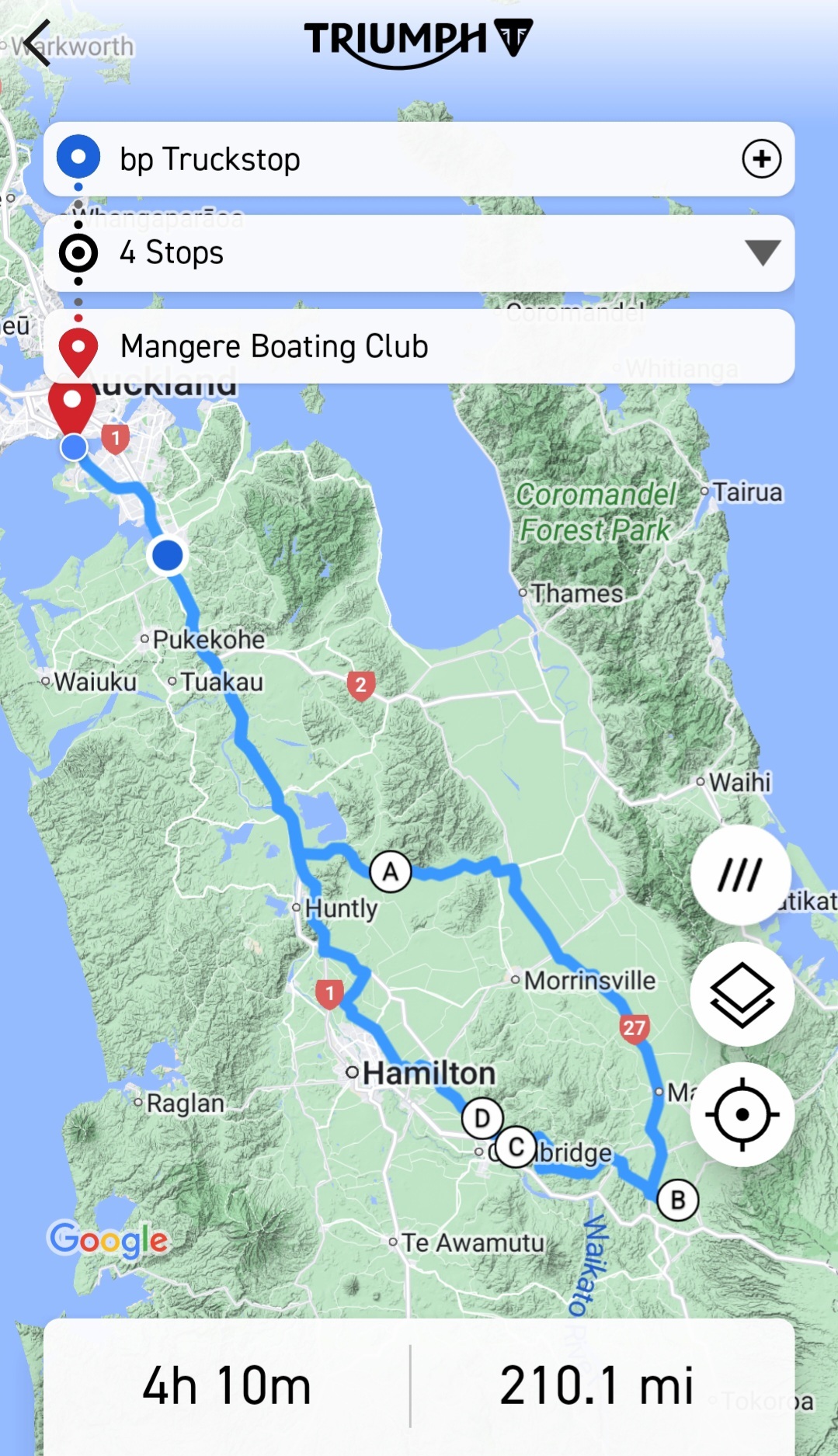The height and width of the screenshot is (1456, 838).
Task: Select waypoint B on the route
Action: click(x=677, y=1201)
